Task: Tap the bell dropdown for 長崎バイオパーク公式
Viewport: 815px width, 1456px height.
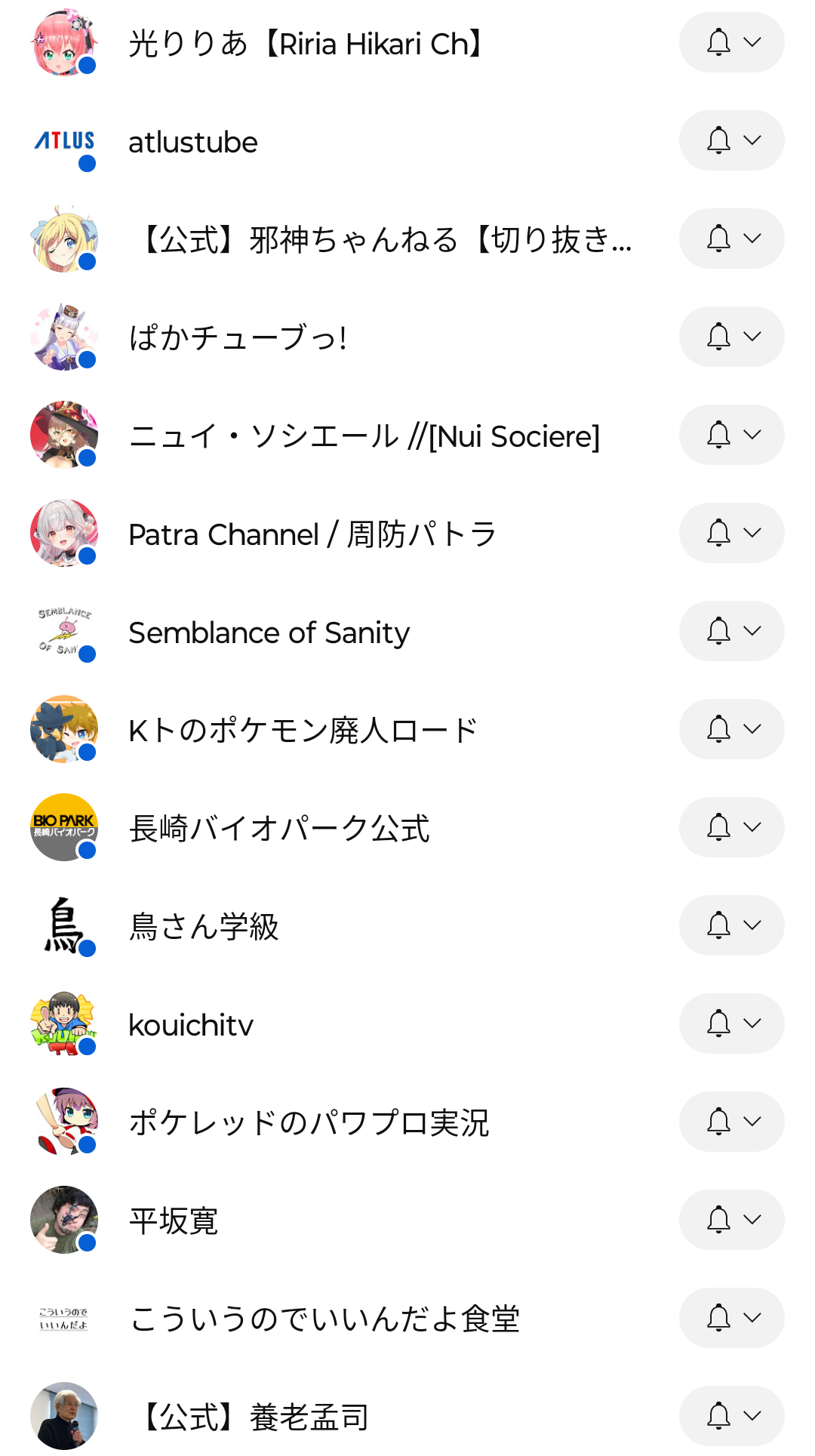Action: point(731,827)
